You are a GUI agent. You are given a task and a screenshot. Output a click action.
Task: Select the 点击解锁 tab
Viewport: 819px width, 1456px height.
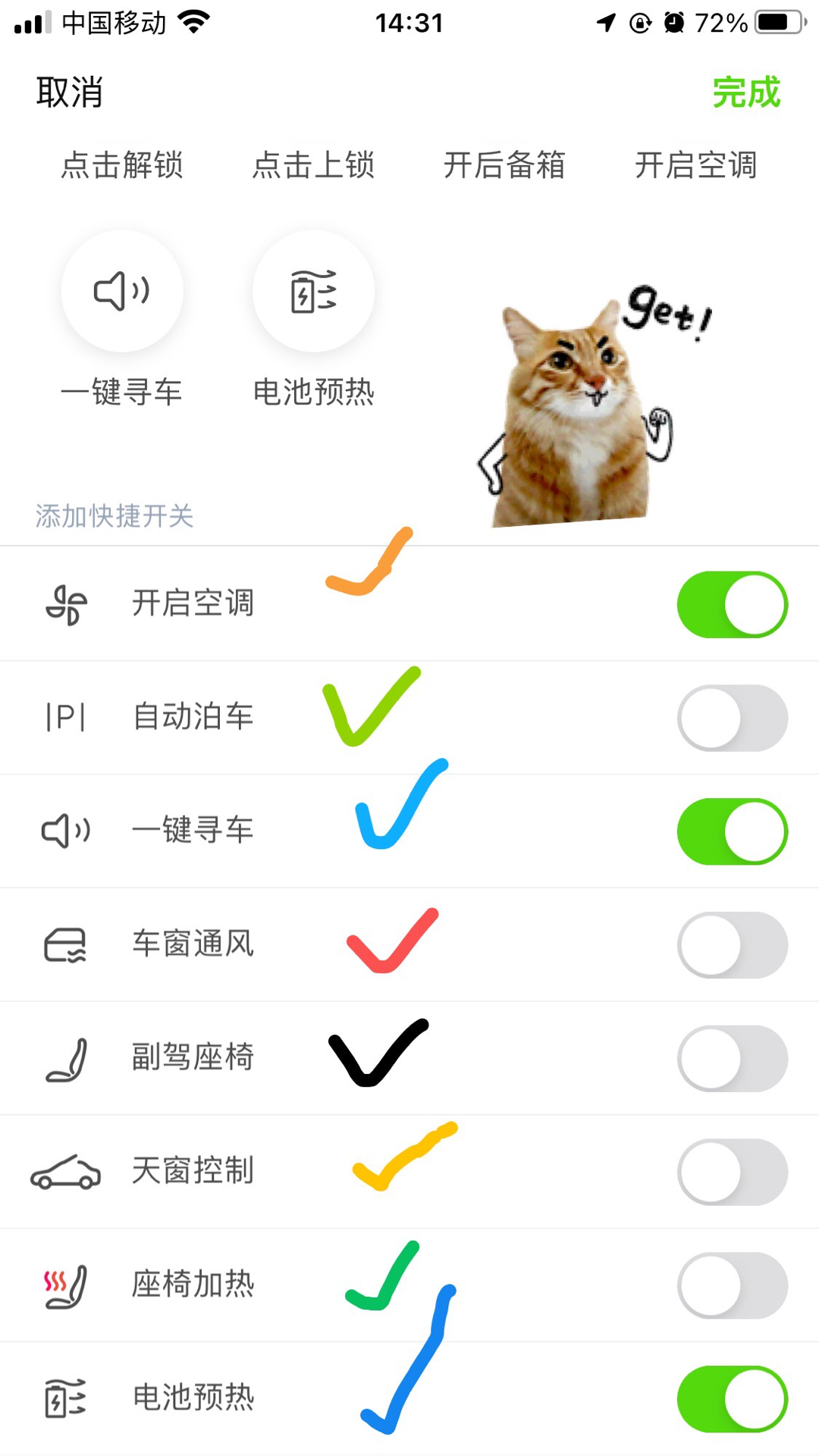(x=123, y=167)
